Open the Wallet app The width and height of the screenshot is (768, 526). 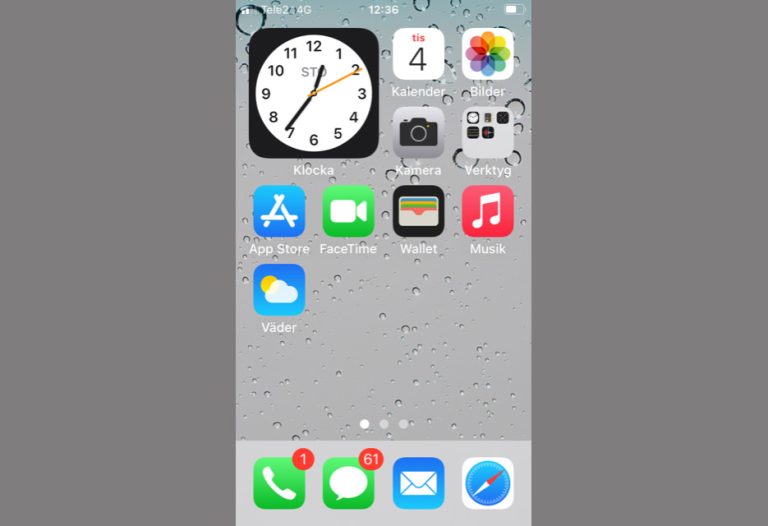[418, 211]
